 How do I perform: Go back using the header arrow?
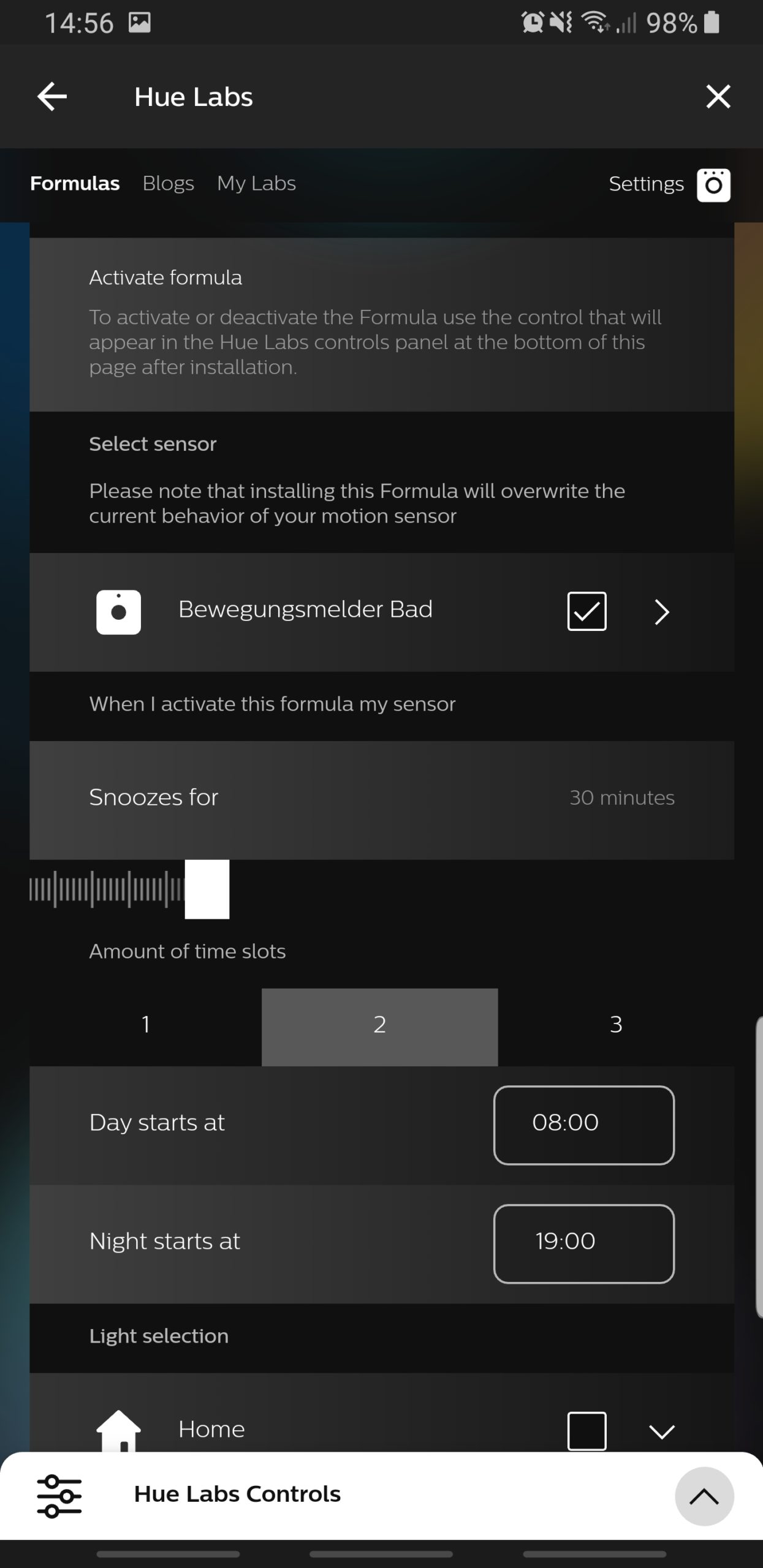pos(52,97)
